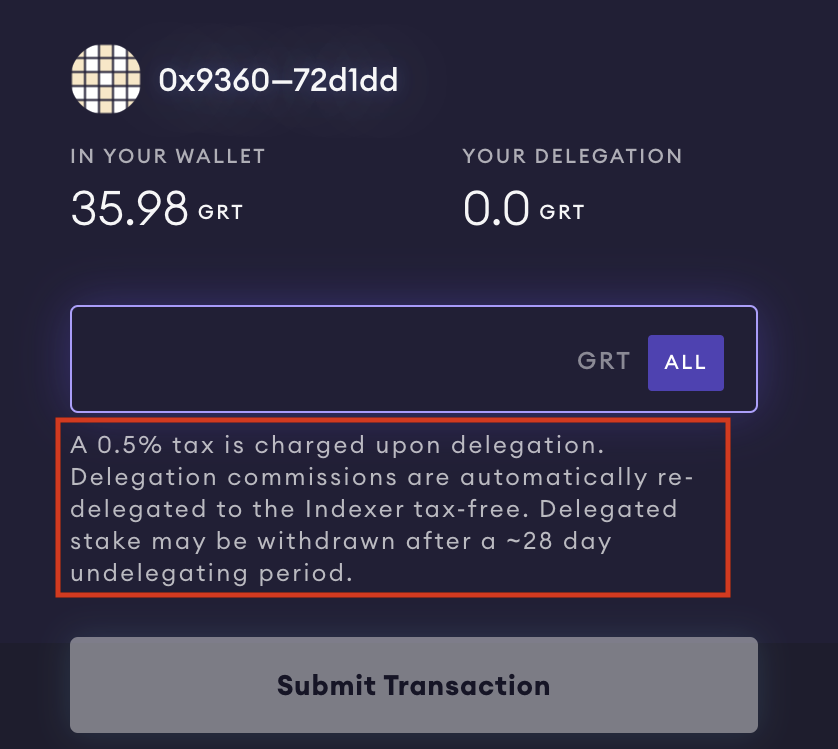Tap ALL to delegate full balance
Viewport: 838px width, 749px height.
click(x=685, y=362)
